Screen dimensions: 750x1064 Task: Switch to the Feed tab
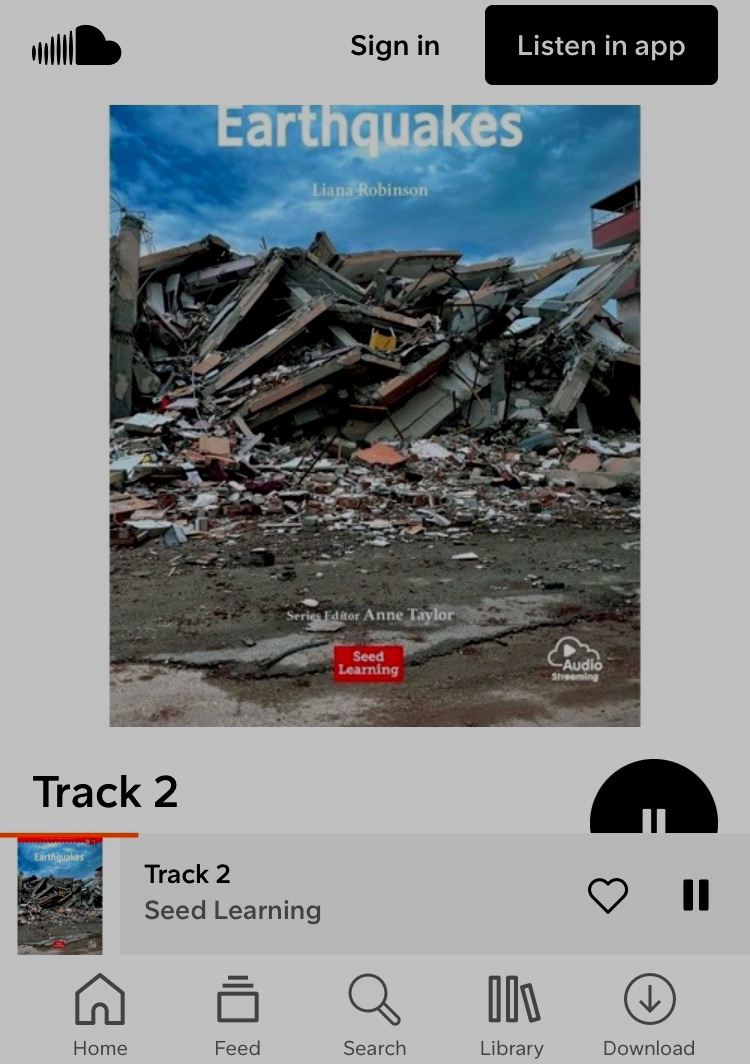click(x=238, y=1015)
